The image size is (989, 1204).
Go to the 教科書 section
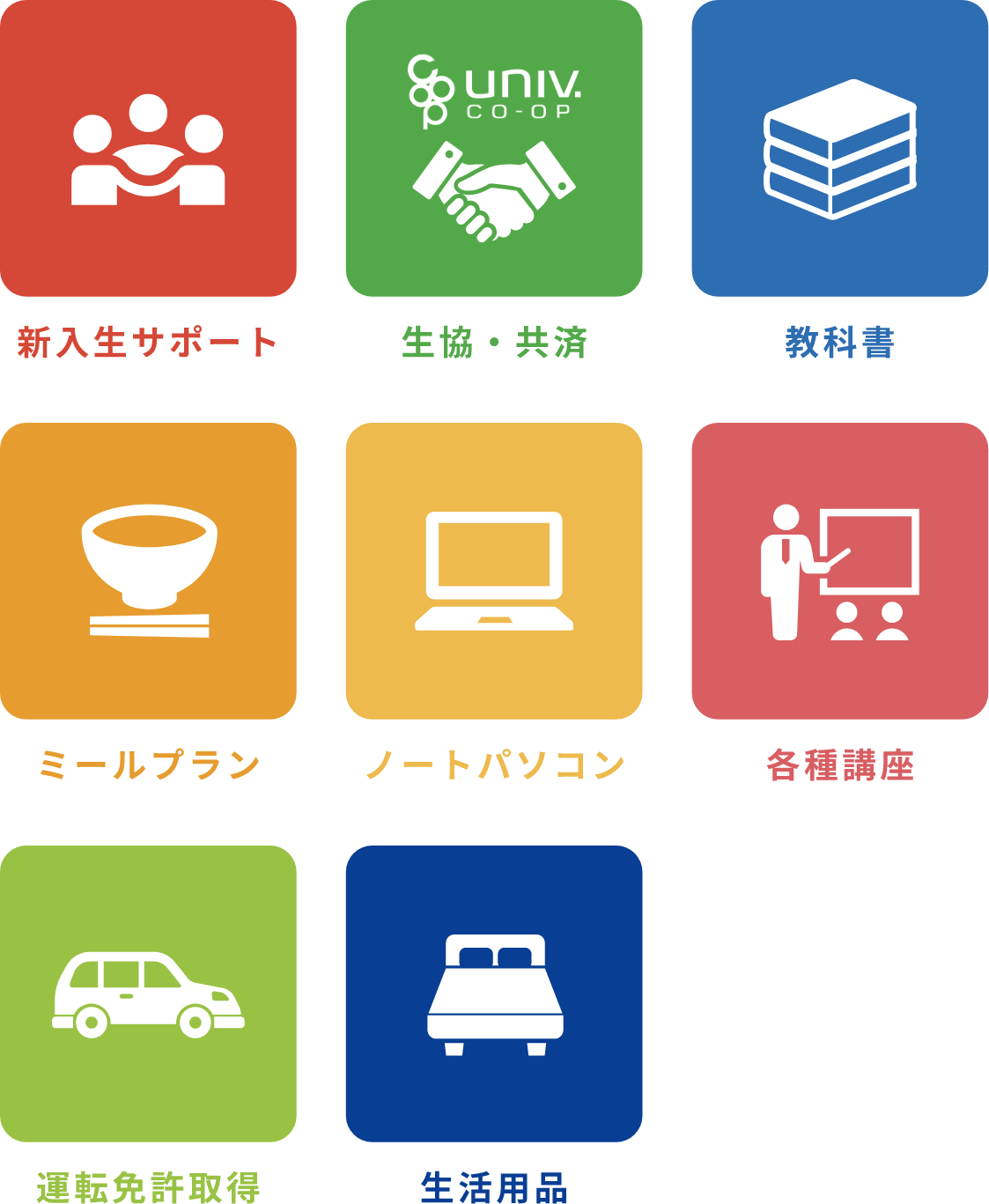(x=839, y=148)
